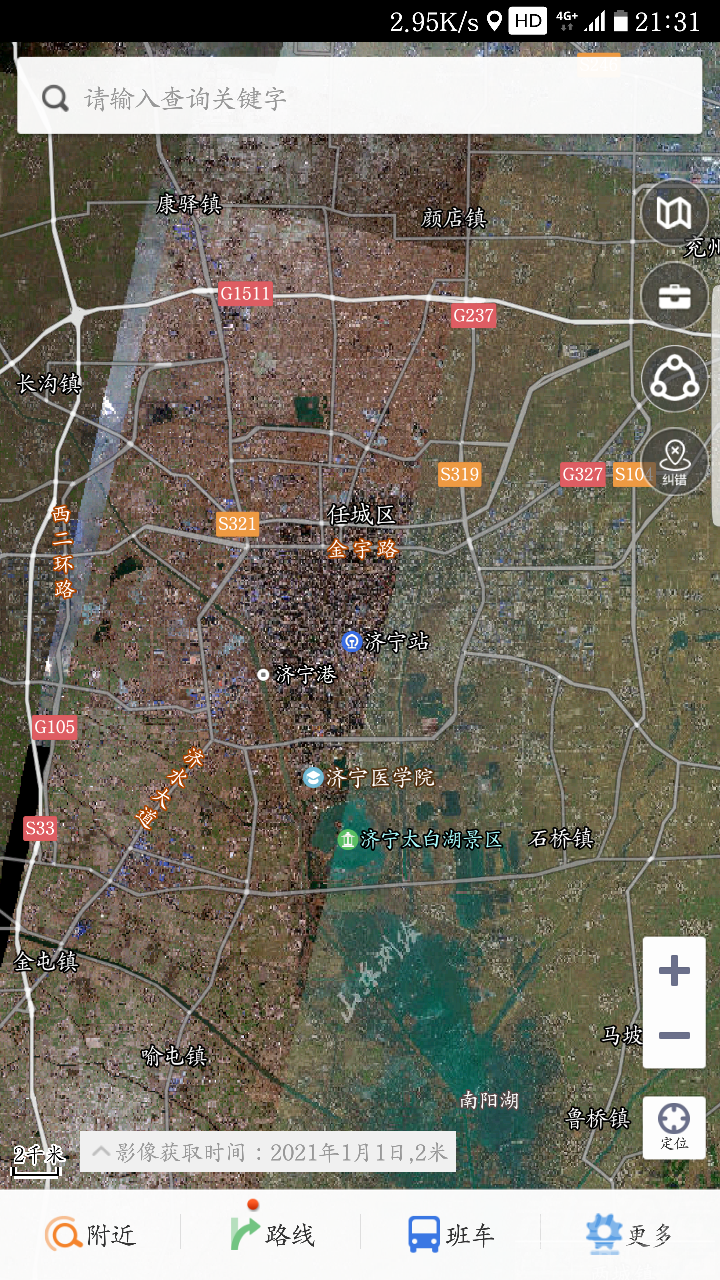Tap the search keyword input box

pos(360,97)
